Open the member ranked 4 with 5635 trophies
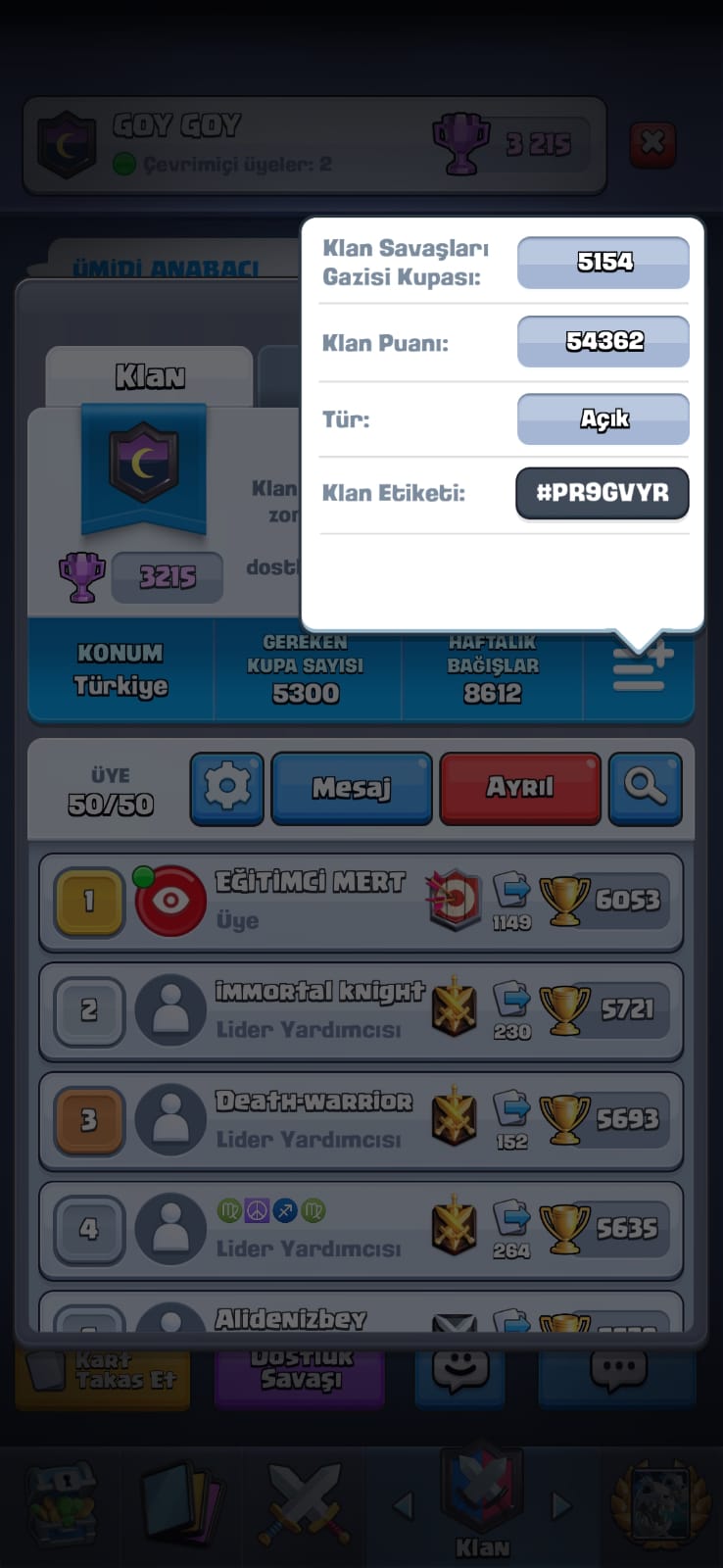The width and height of the screenshot is (723, 1568). point(361,1231)
